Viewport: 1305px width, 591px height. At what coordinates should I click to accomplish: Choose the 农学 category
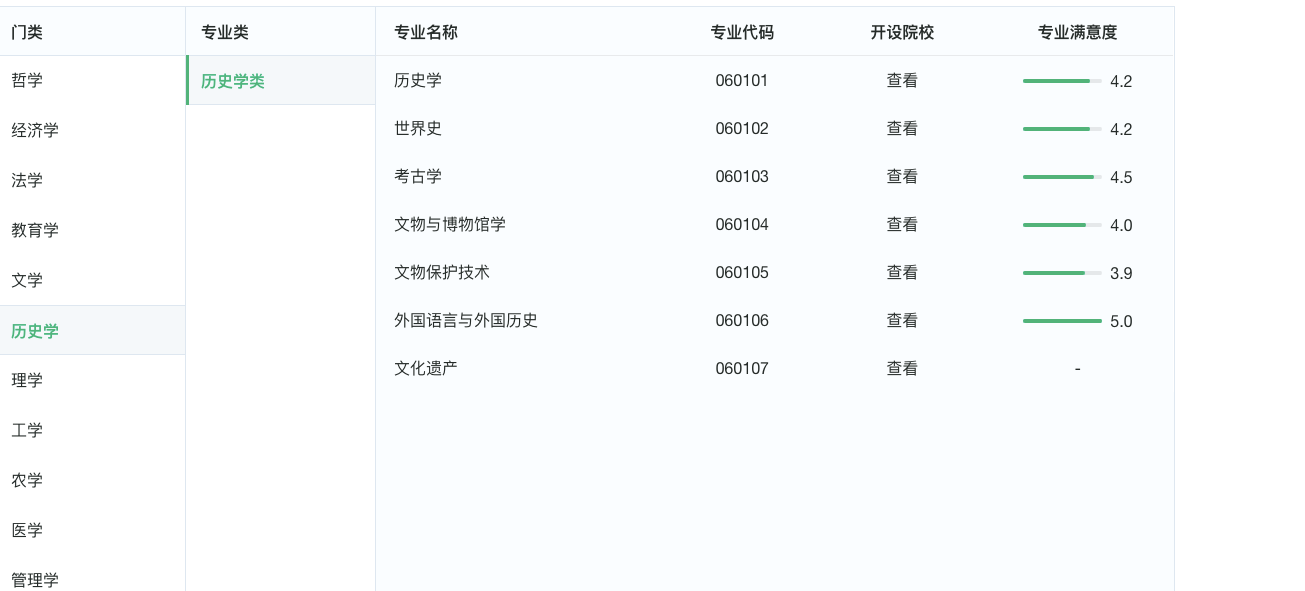click(27, 480)
